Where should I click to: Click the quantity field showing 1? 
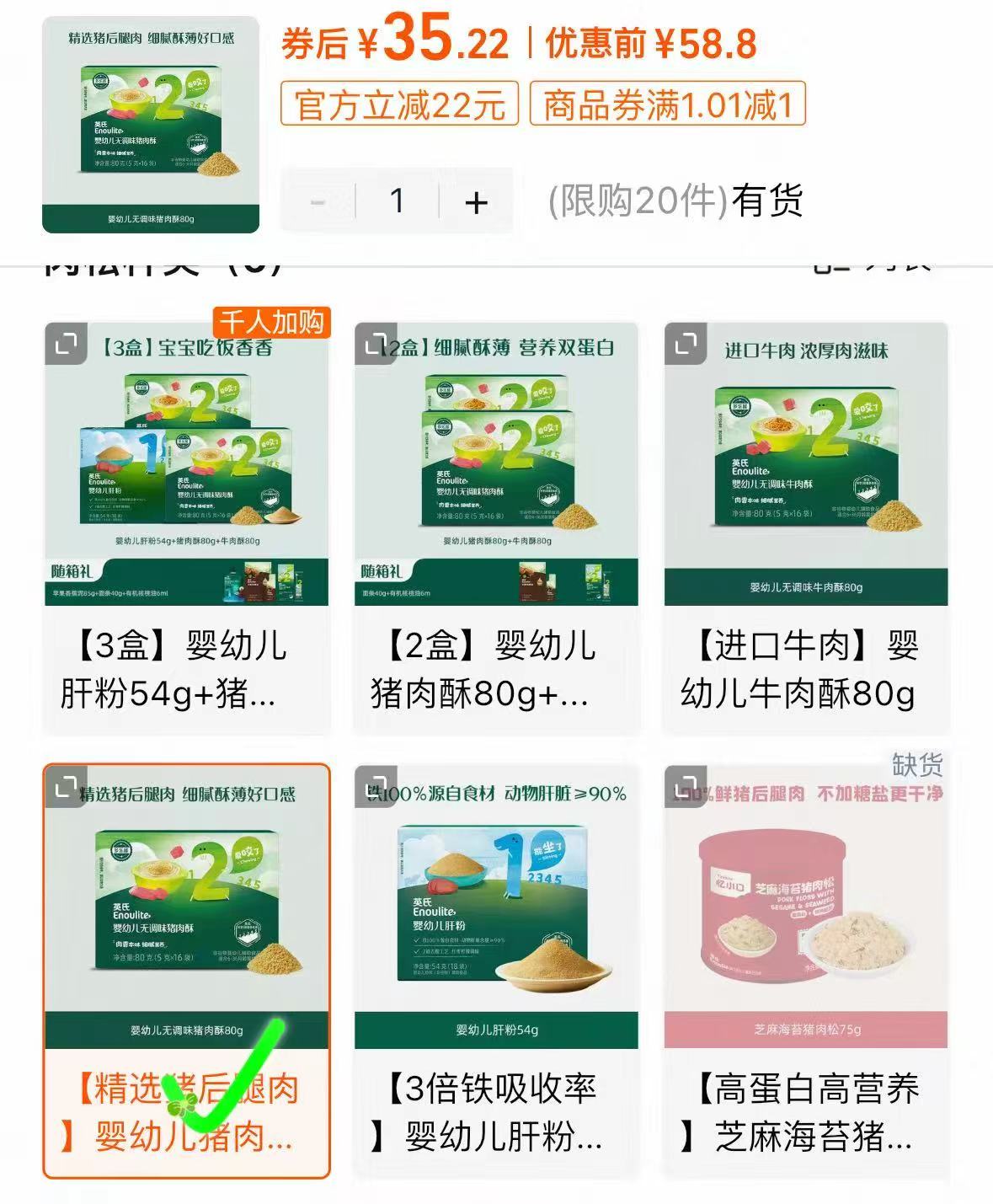[398, 202]
